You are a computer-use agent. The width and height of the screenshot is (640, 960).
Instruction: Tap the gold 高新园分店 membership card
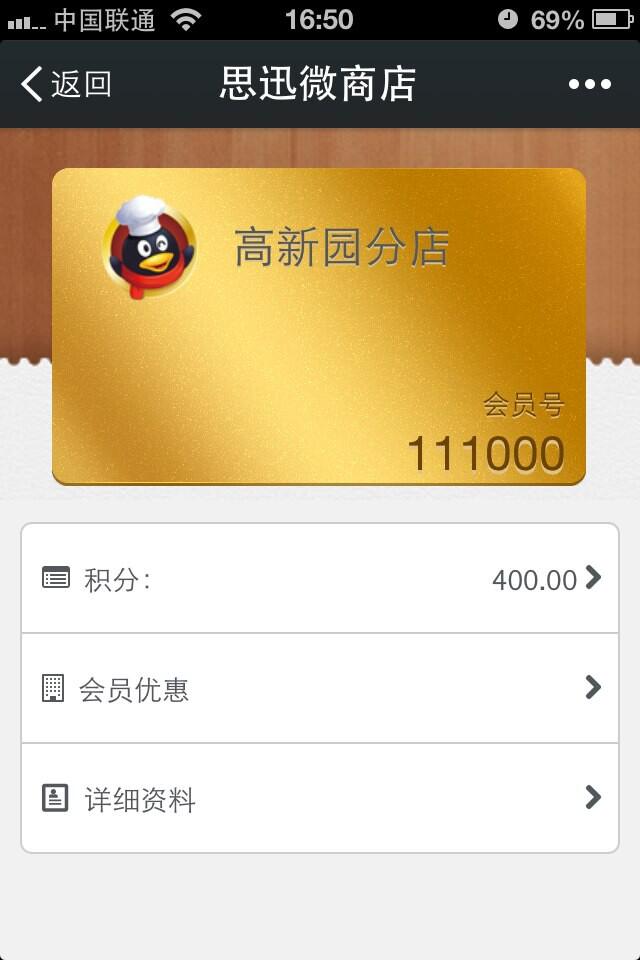pos(318,325)
